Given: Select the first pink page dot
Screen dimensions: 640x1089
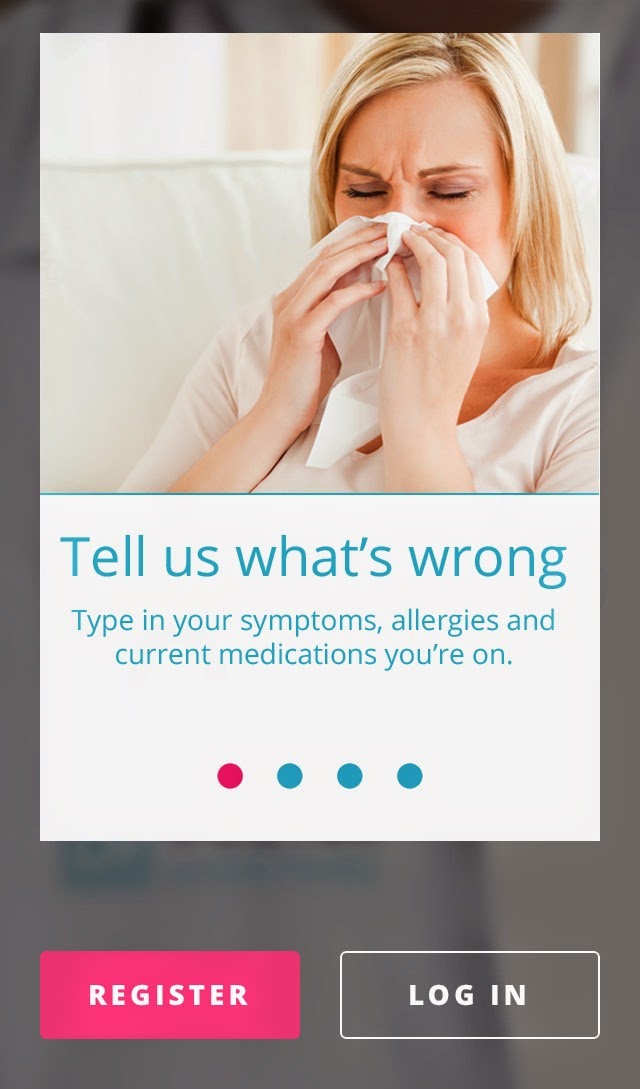Looking at the screenshot, I should [x=230, y=776].
